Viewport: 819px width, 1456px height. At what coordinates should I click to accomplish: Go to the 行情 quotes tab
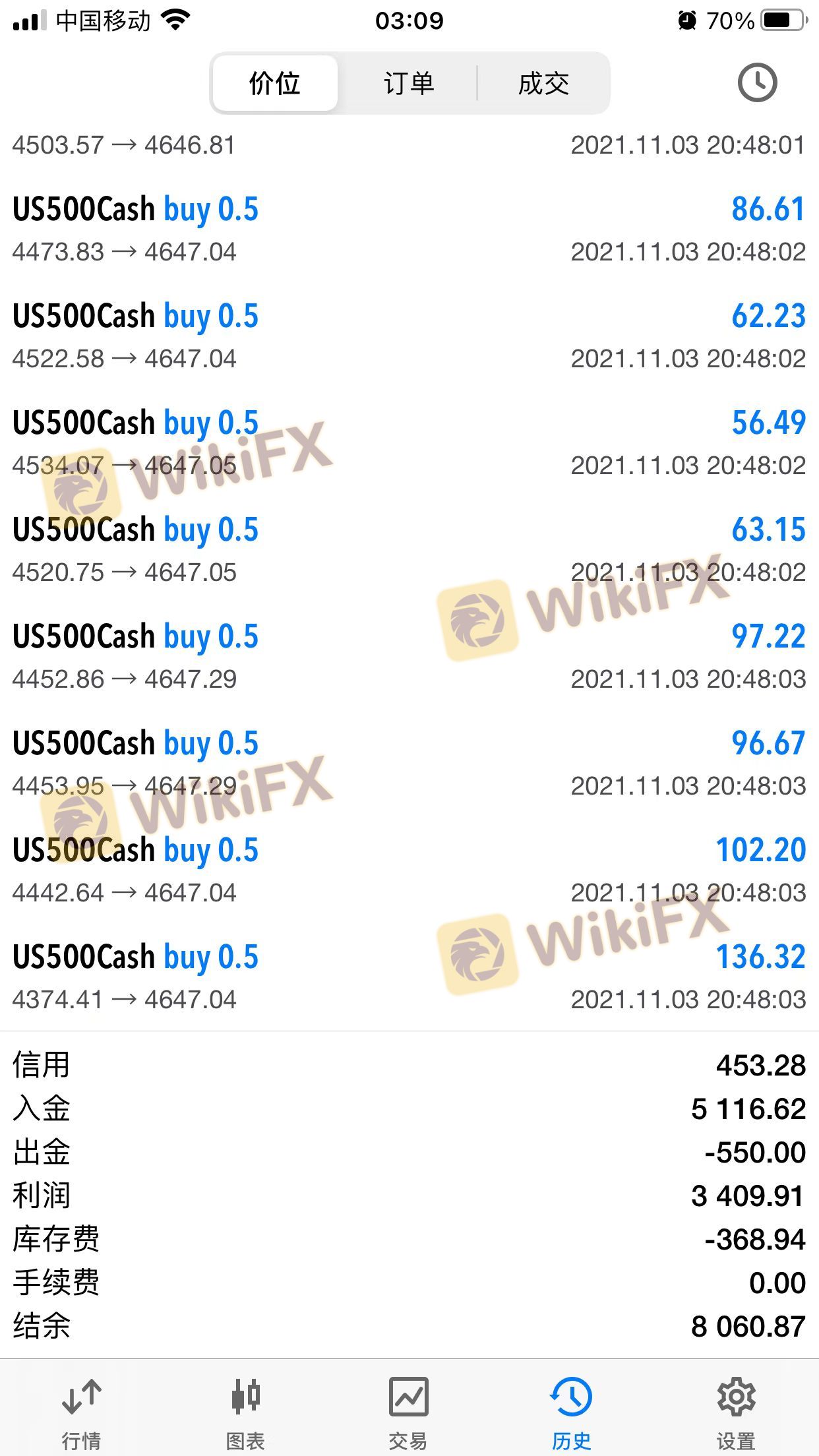click(x=81, y=1405)
